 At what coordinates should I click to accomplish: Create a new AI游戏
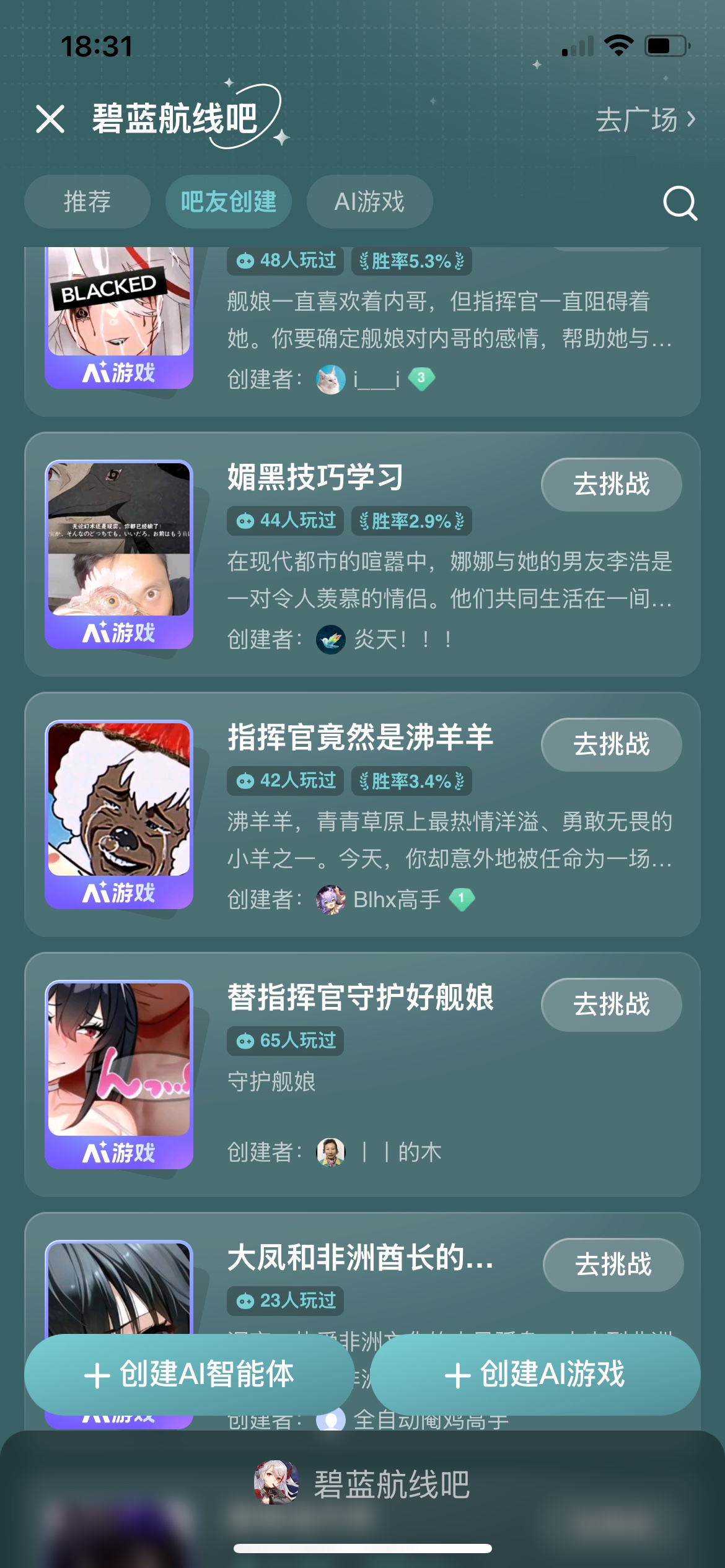click(535, 1375)
